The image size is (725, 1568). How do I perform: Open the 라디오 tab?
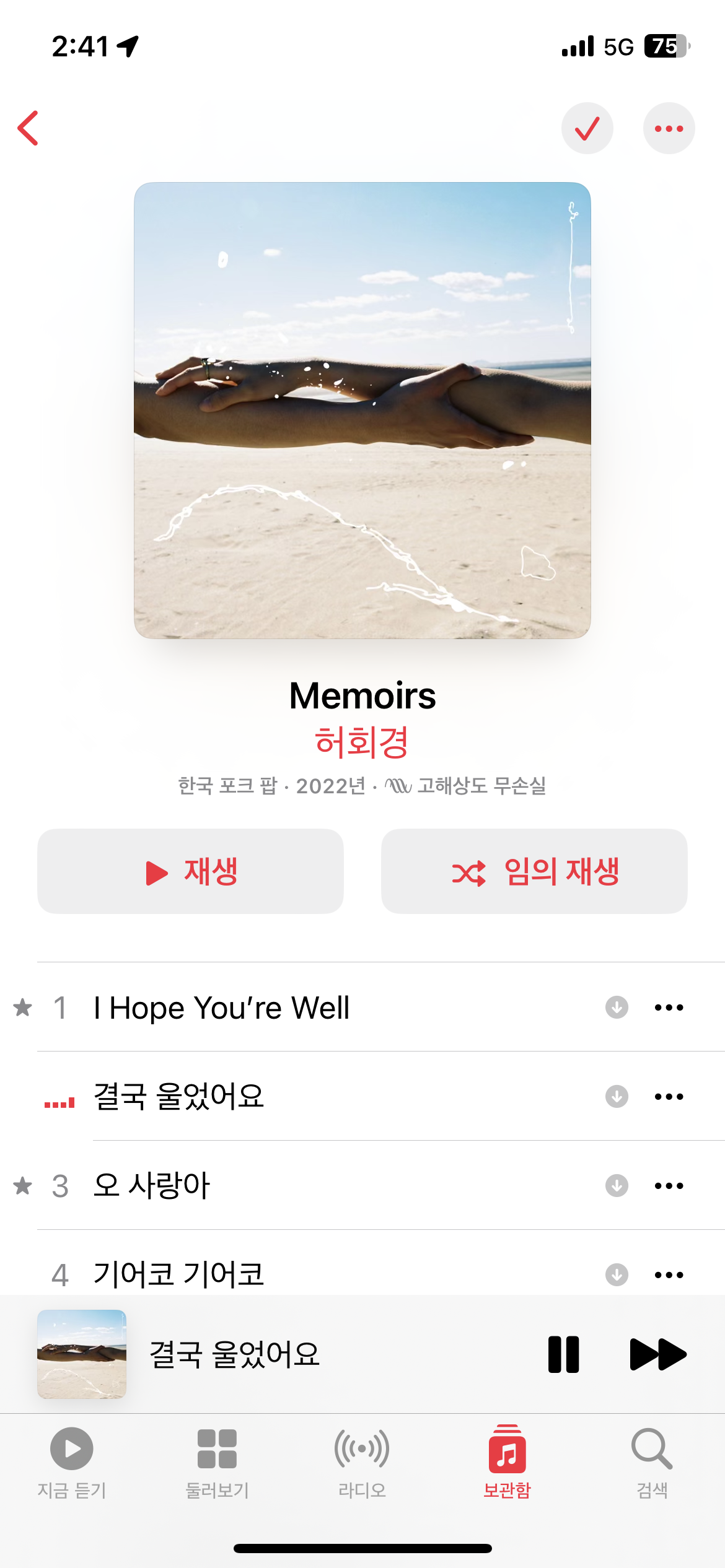point(362,1463)
